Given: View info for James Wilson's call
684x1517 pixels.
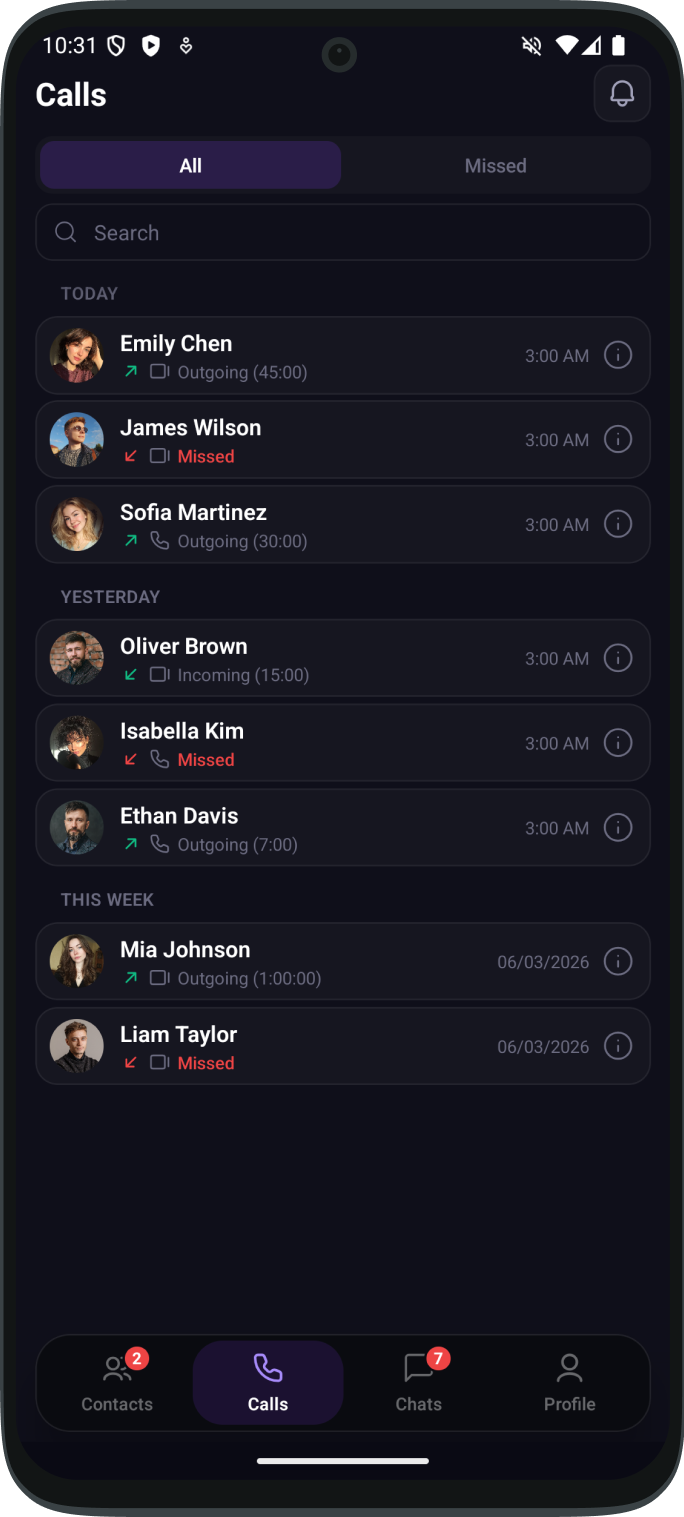Looking at the screenshot, I should (x=618, y=440).
